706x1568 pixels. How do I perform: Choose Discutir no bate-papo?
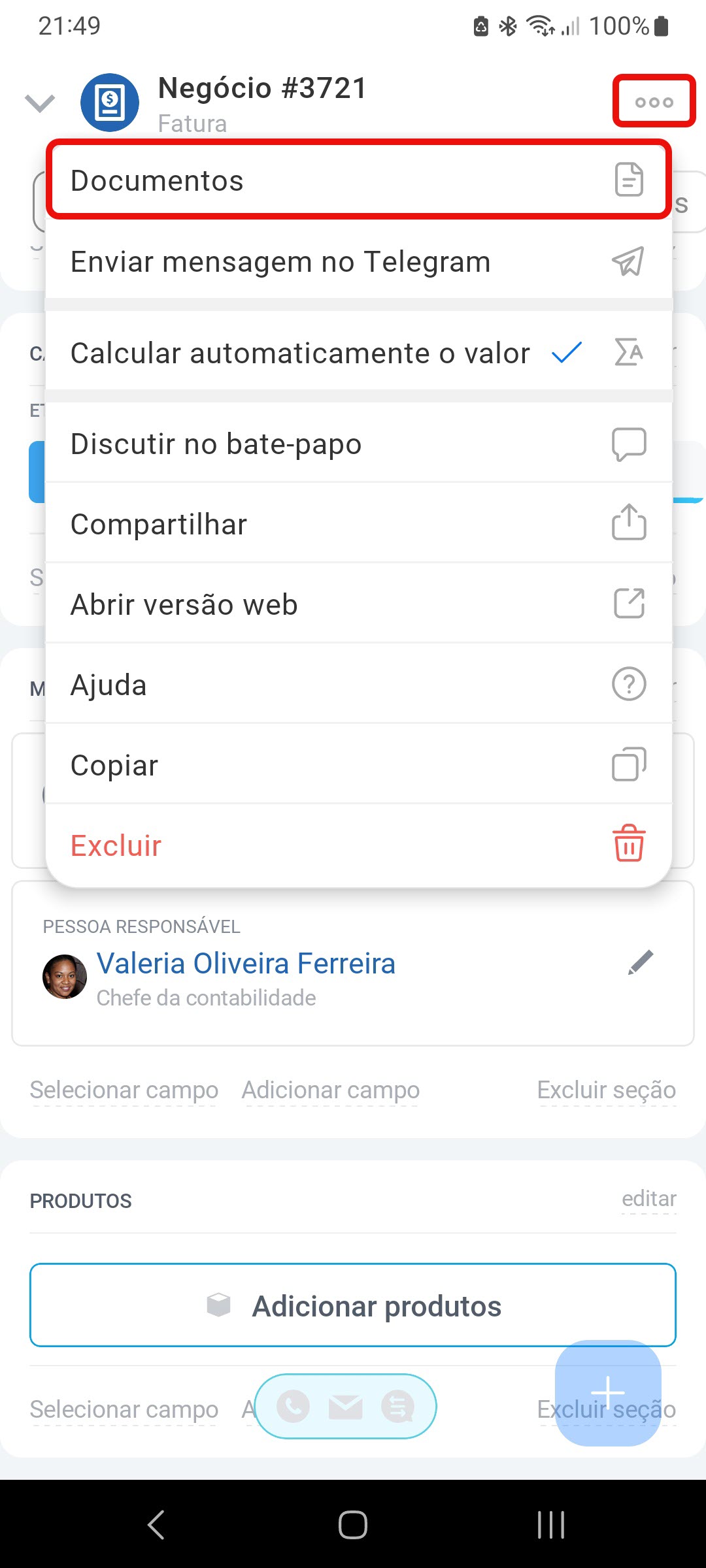(358, 444)
